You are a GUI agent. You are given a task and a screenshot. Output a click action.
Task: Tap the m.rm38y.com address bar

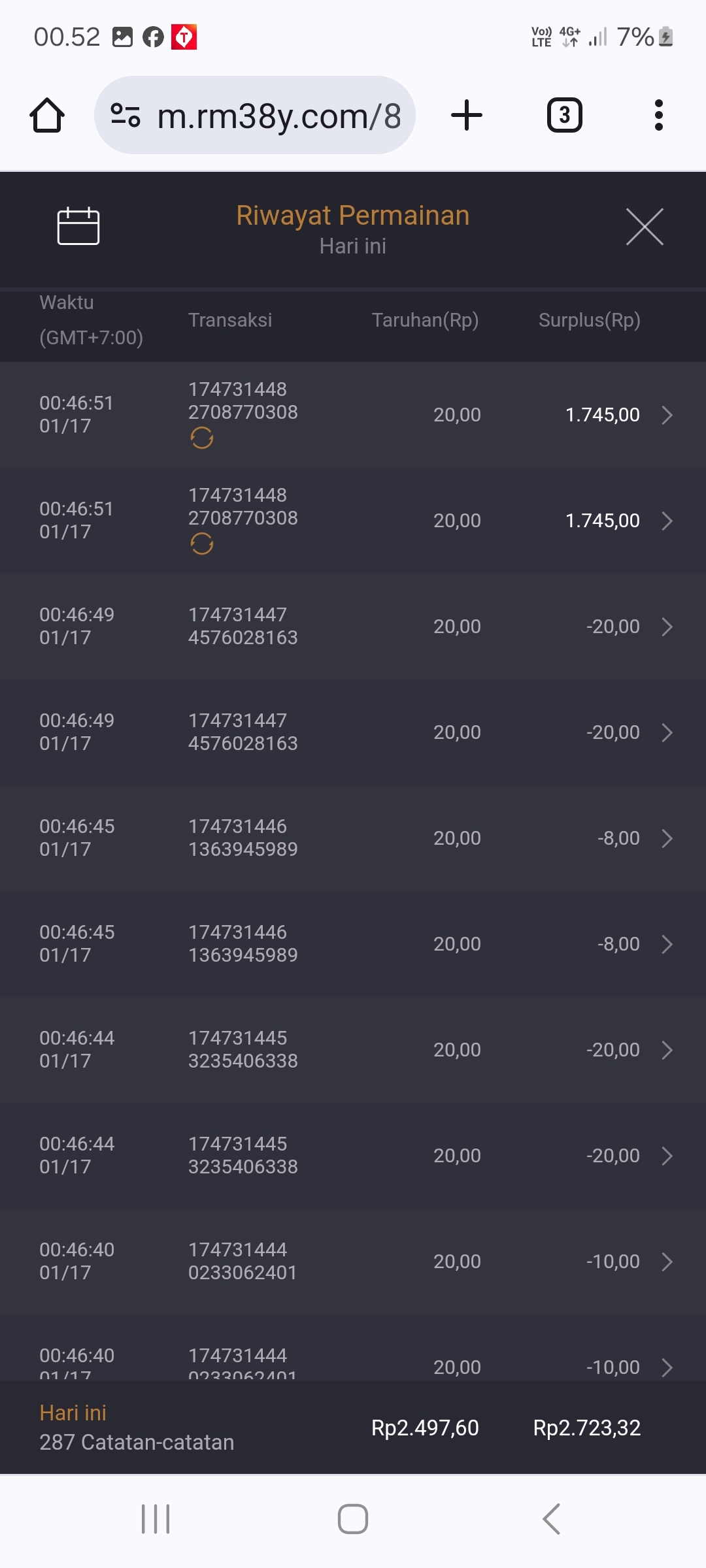[278, 116]
